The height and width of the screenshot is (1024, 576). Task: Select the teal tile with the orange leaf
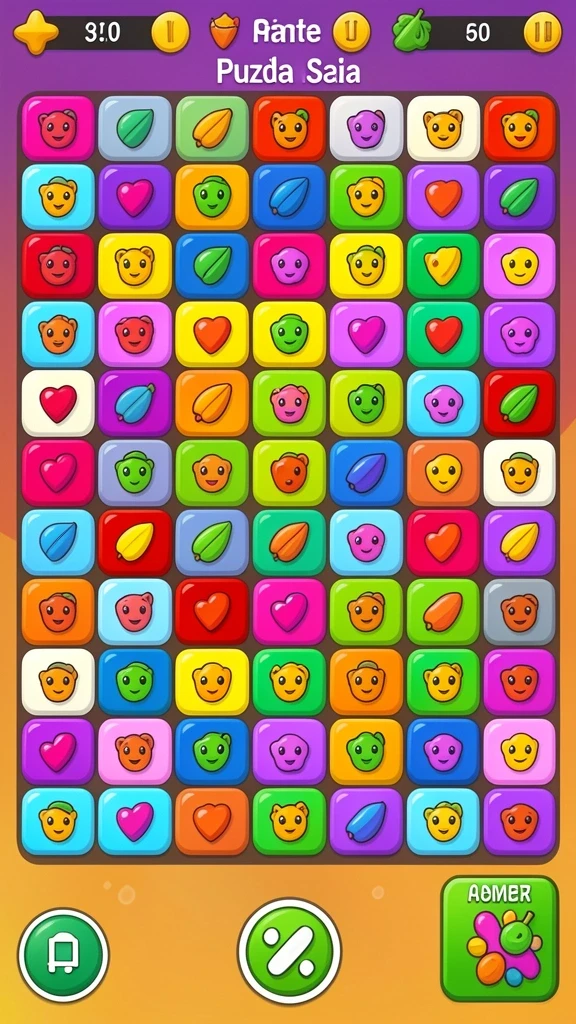(x=289, y=542)
